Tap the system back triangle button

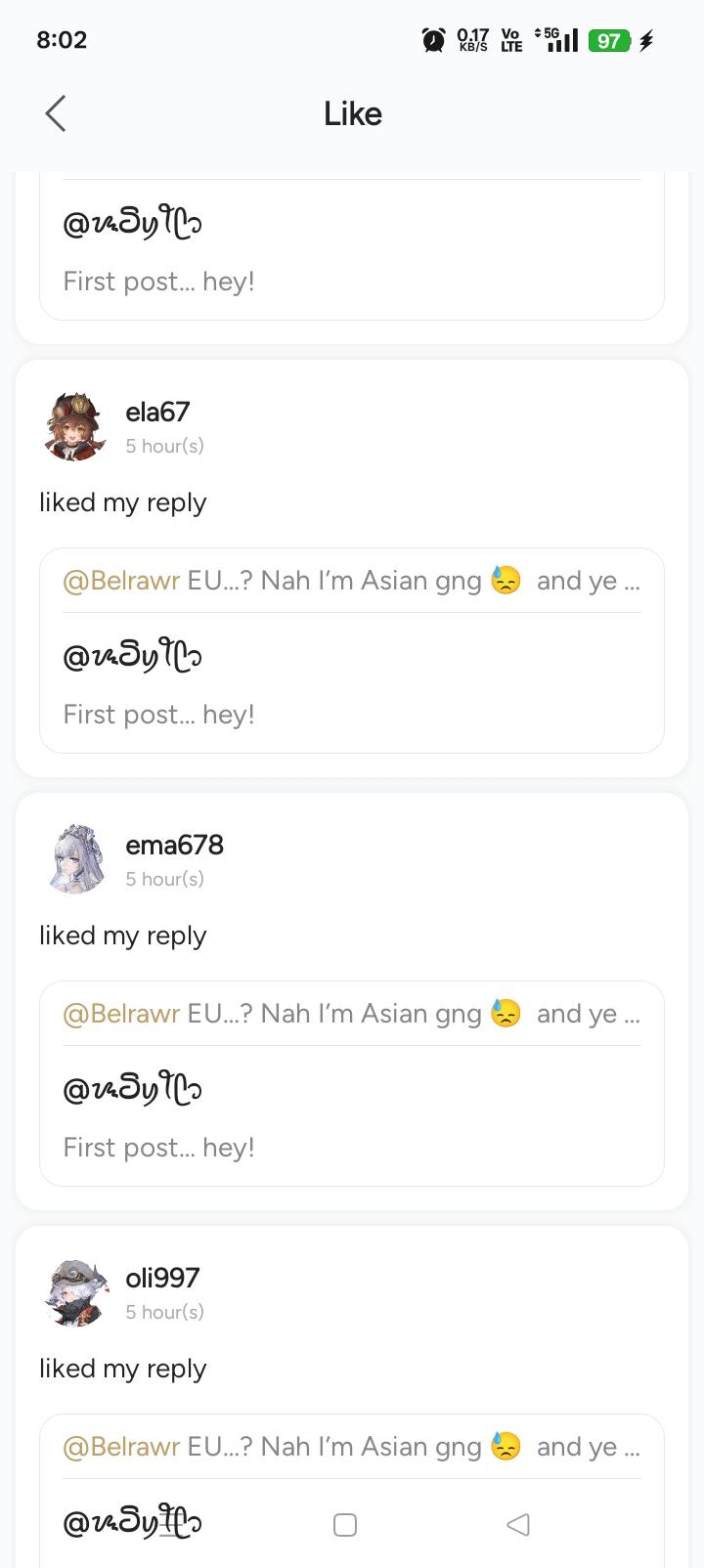click(x=518, y=1525)
